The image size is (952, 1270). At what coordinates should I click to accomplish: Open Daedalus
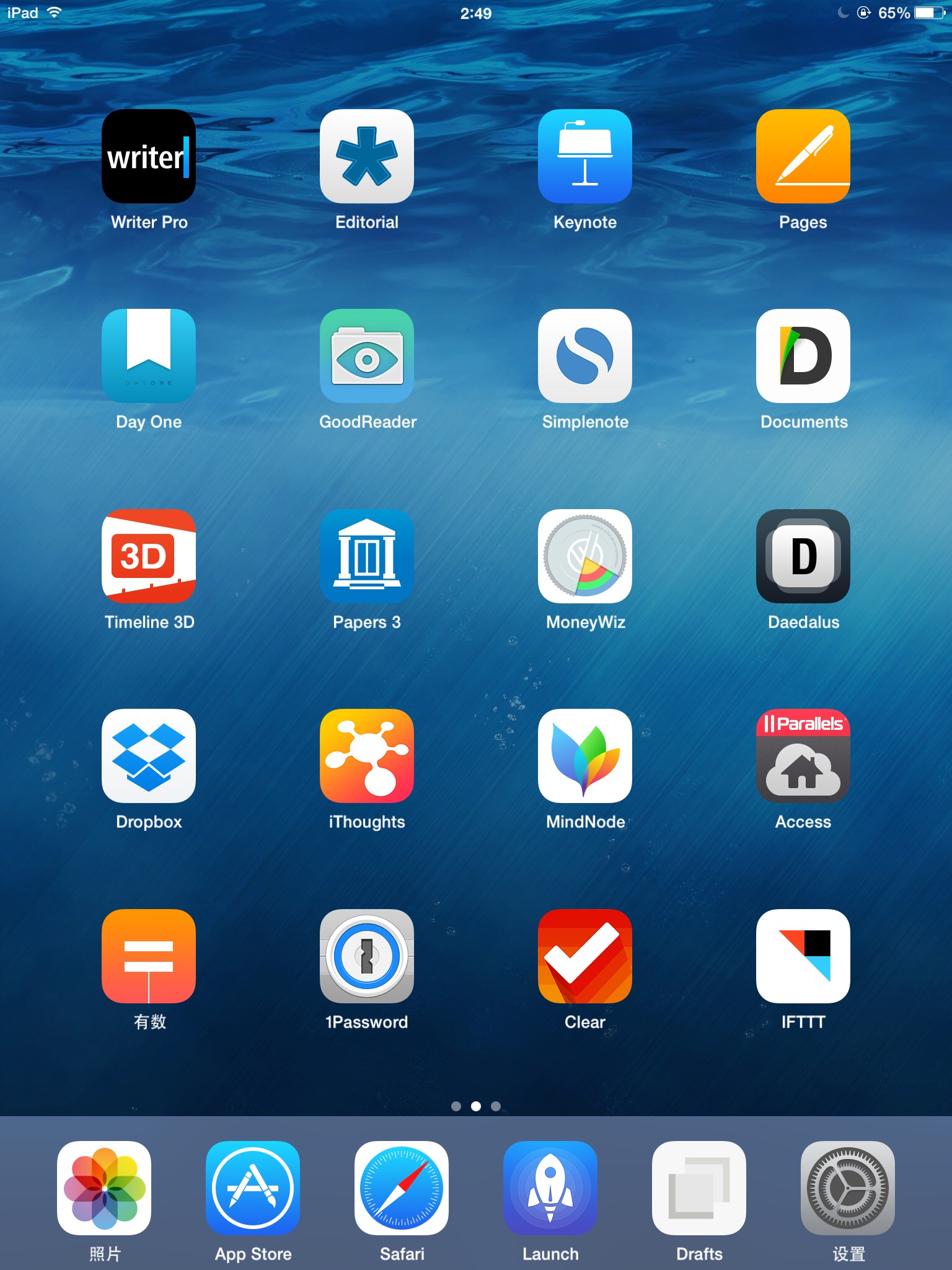(x=803, y=556)
